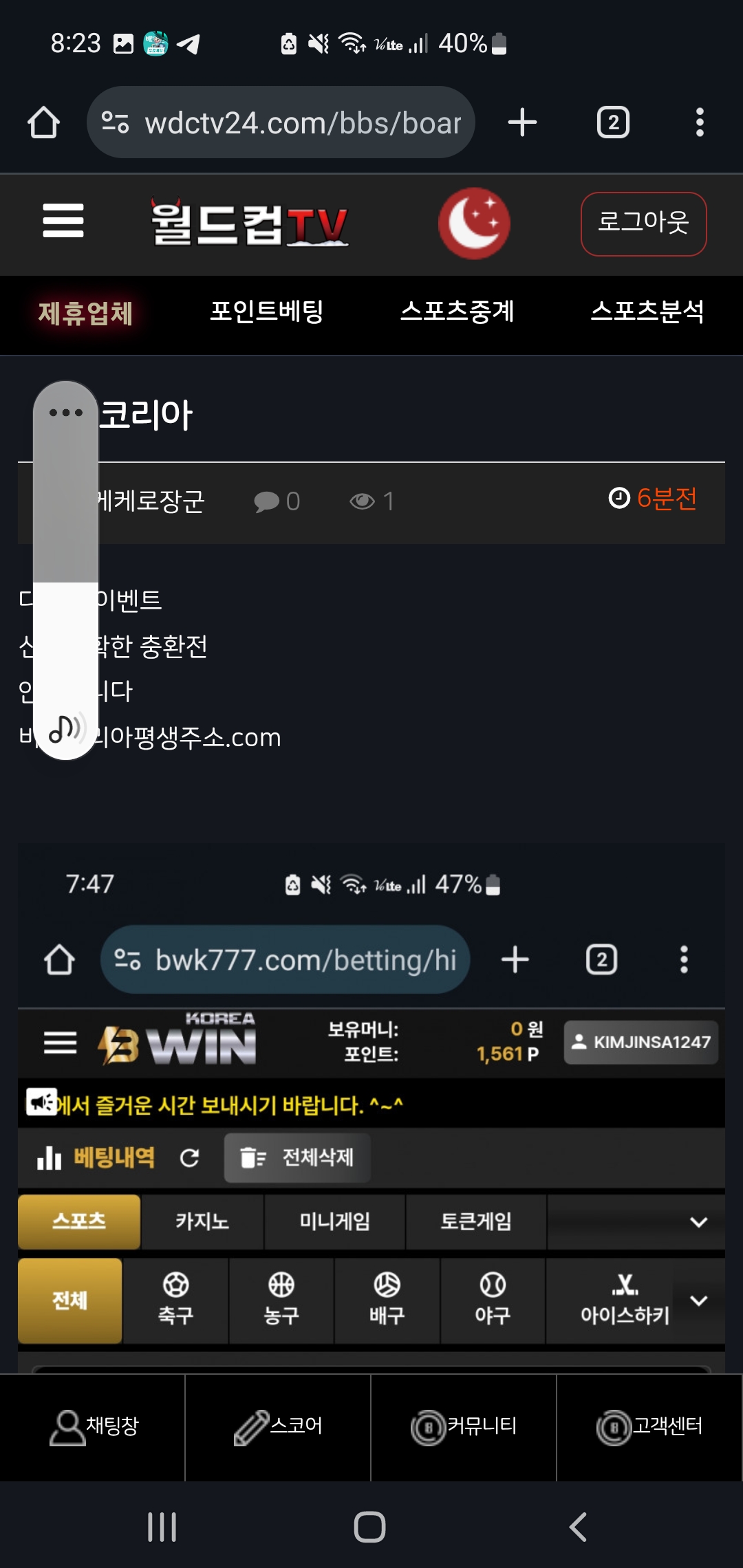Go back with the system back button

pos(579,1527)
